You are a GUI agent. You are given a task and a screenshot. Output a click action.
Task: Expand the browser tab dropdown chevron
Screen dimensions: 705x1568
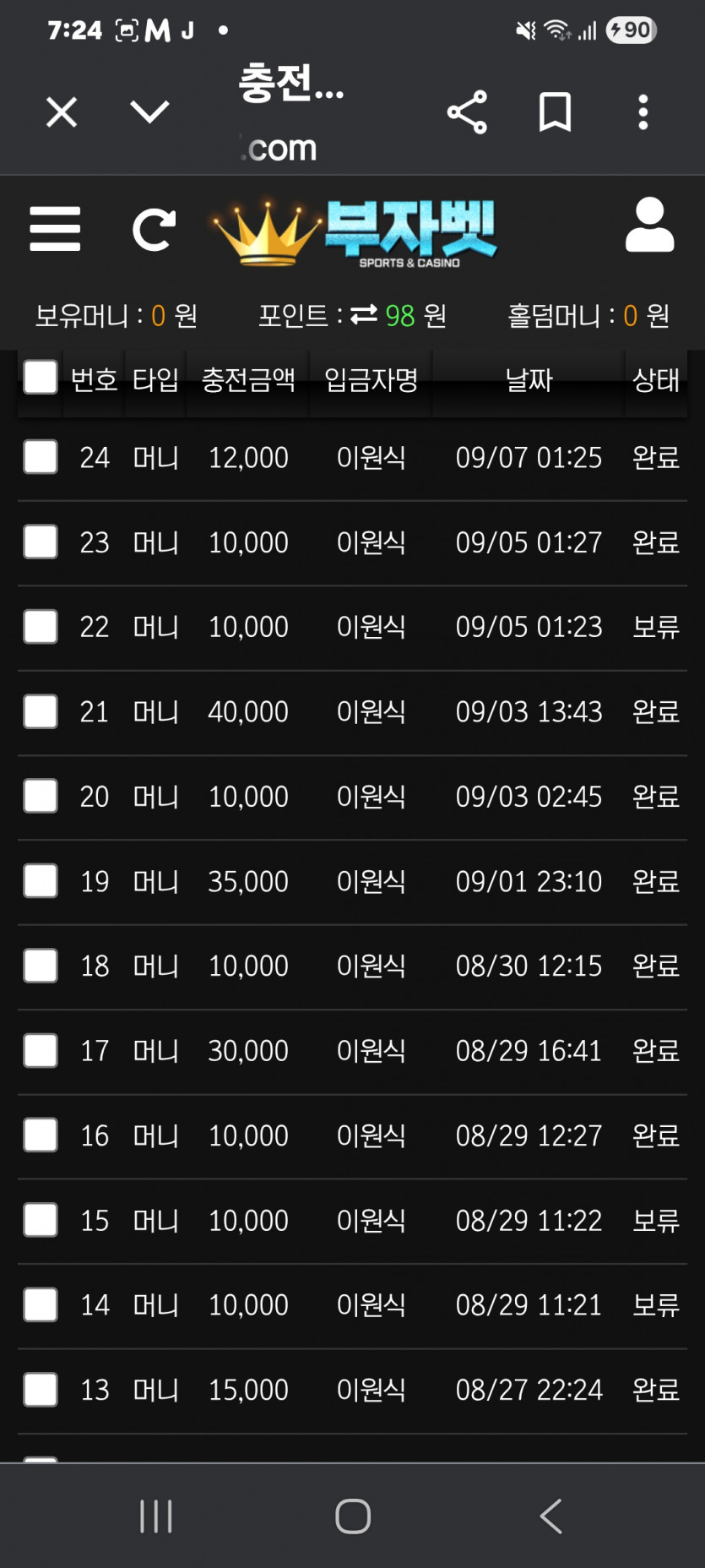tap(149, 112)
